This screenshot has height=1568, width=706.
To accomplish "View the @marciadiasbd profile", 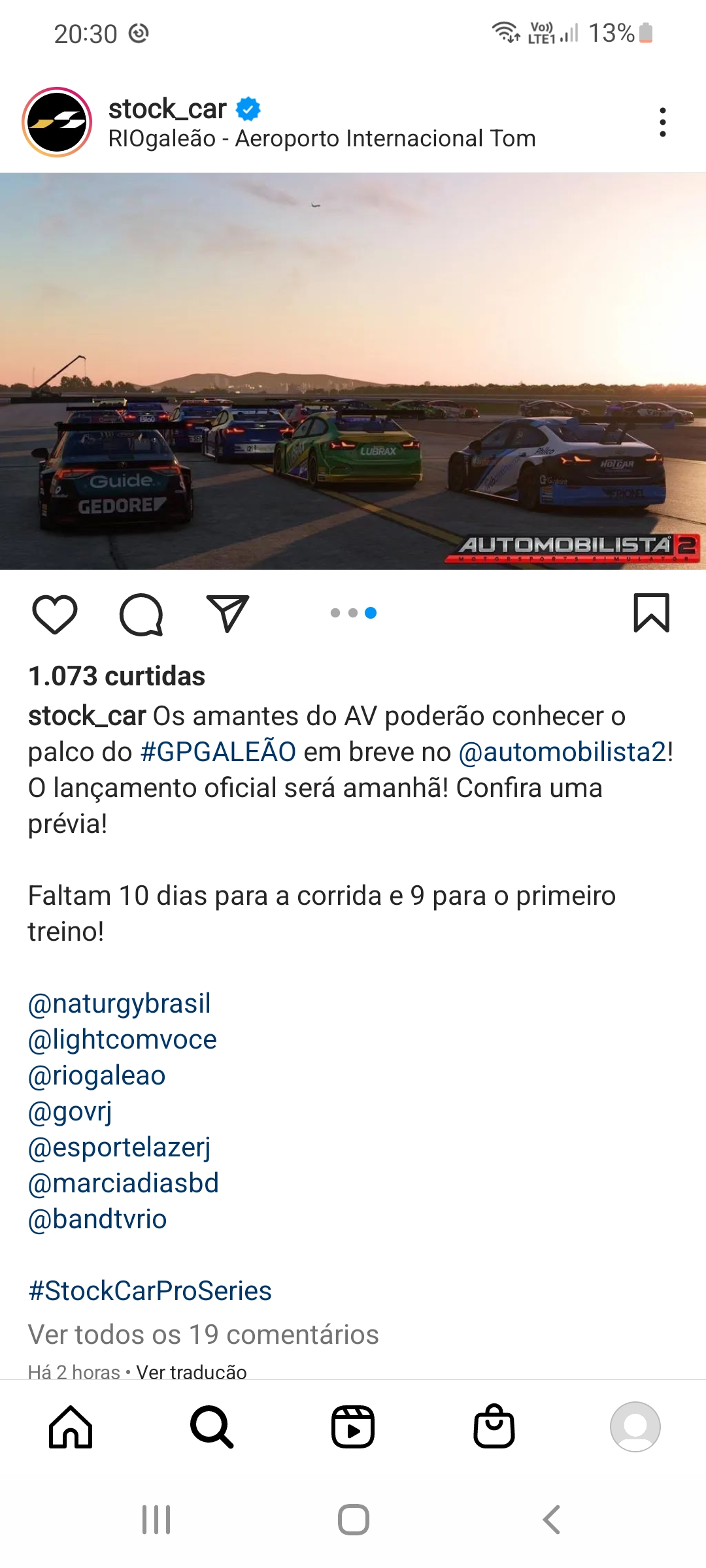I will click(x=123, y=1183).
